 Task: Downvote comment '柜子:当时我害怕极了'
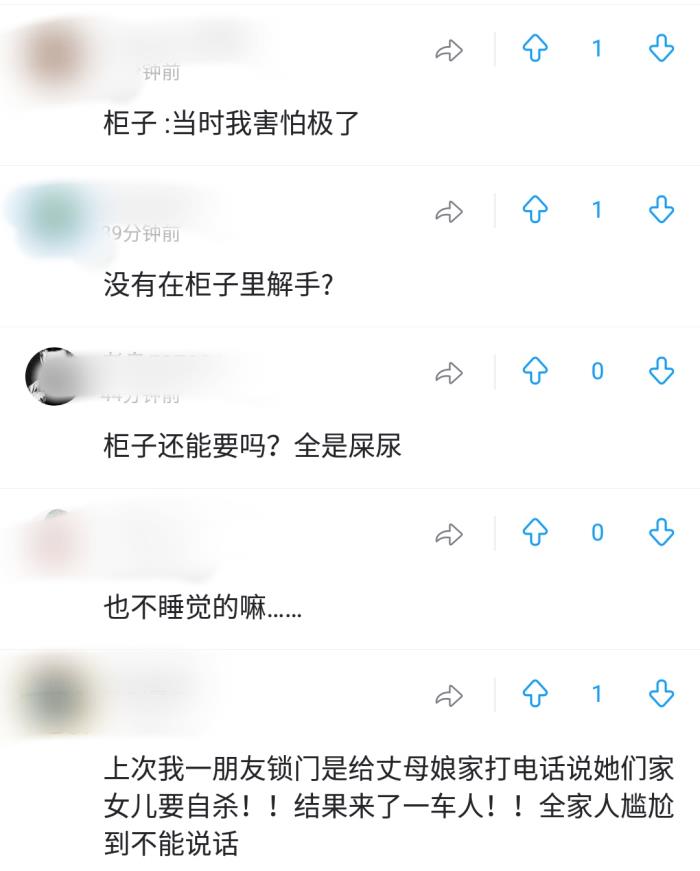click(x=661, y=49)
